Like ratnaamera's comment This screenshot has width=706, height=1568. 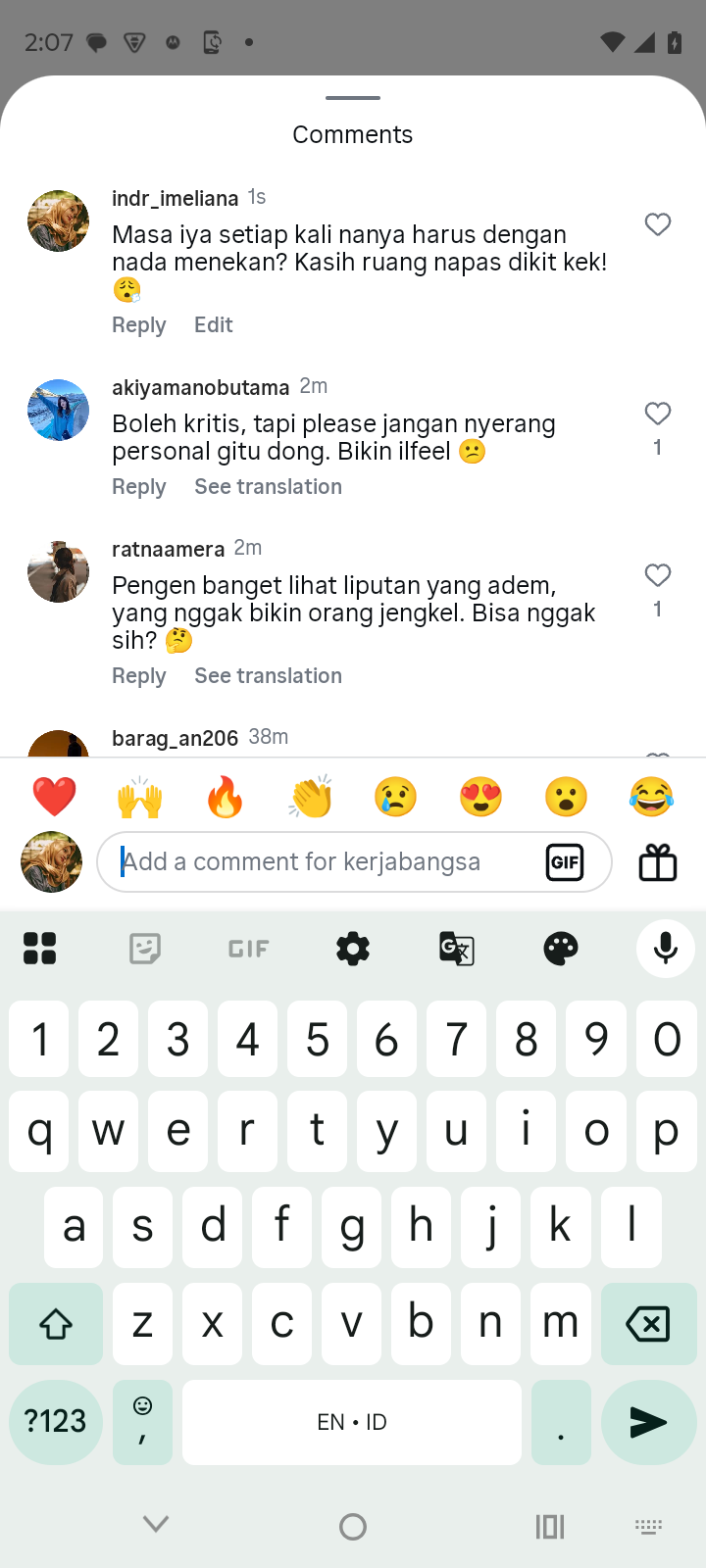pos(658,575)
